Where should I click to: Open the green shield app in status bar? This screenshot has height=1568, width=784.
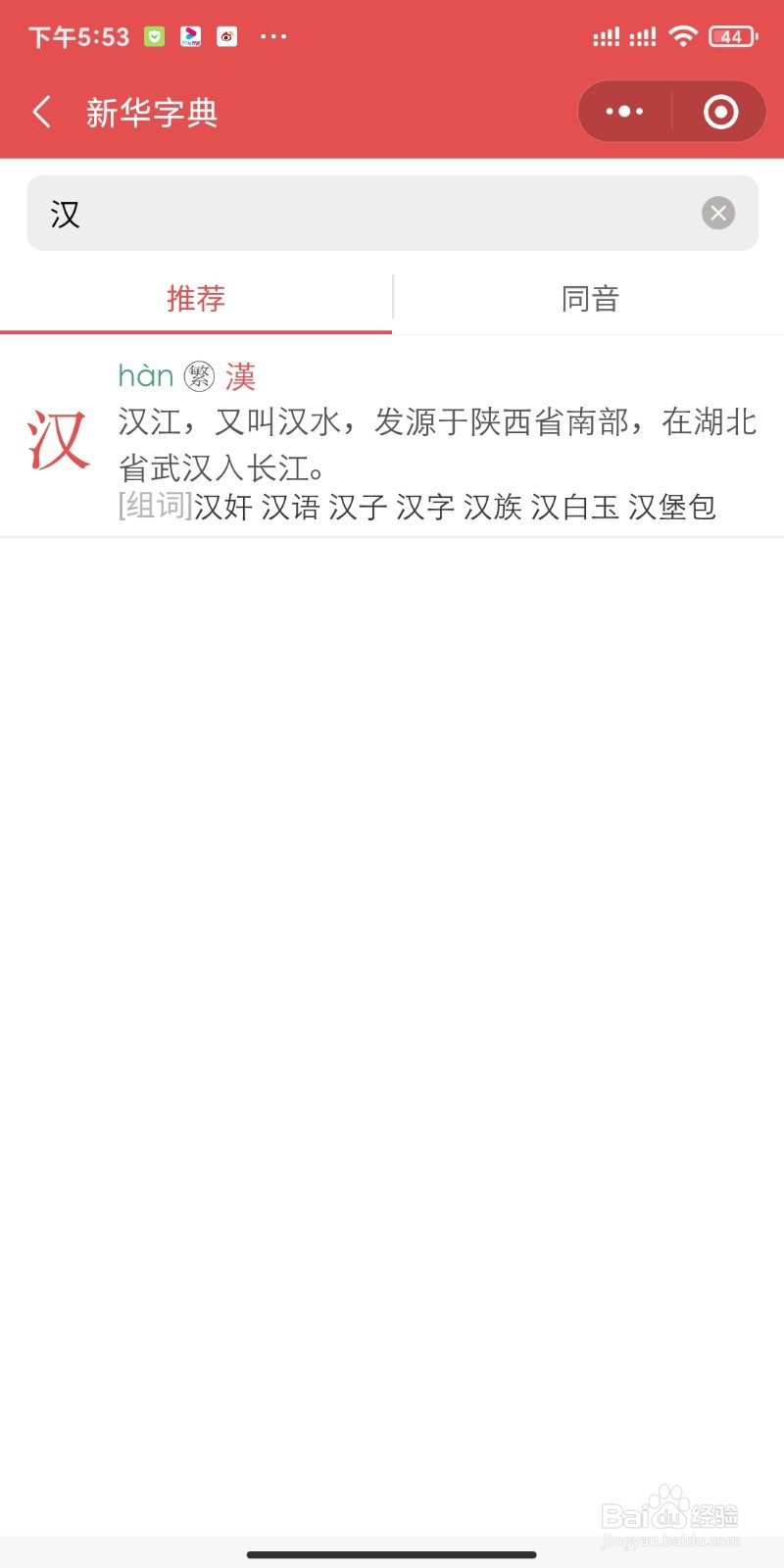[155, 34]
